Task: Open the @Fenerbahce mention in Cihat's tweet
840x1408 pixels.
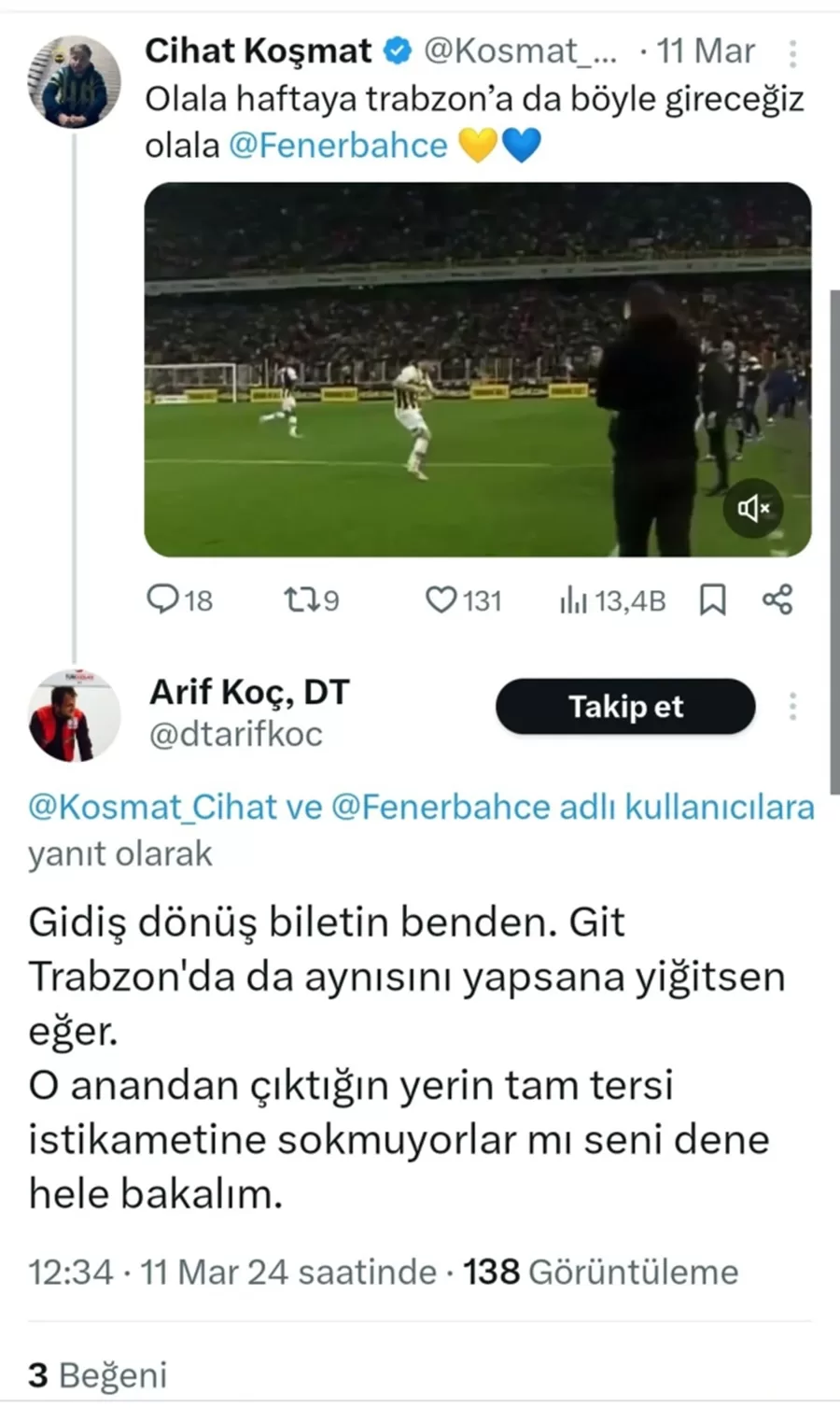Action: pyautogui.click(x=338, y=147)
